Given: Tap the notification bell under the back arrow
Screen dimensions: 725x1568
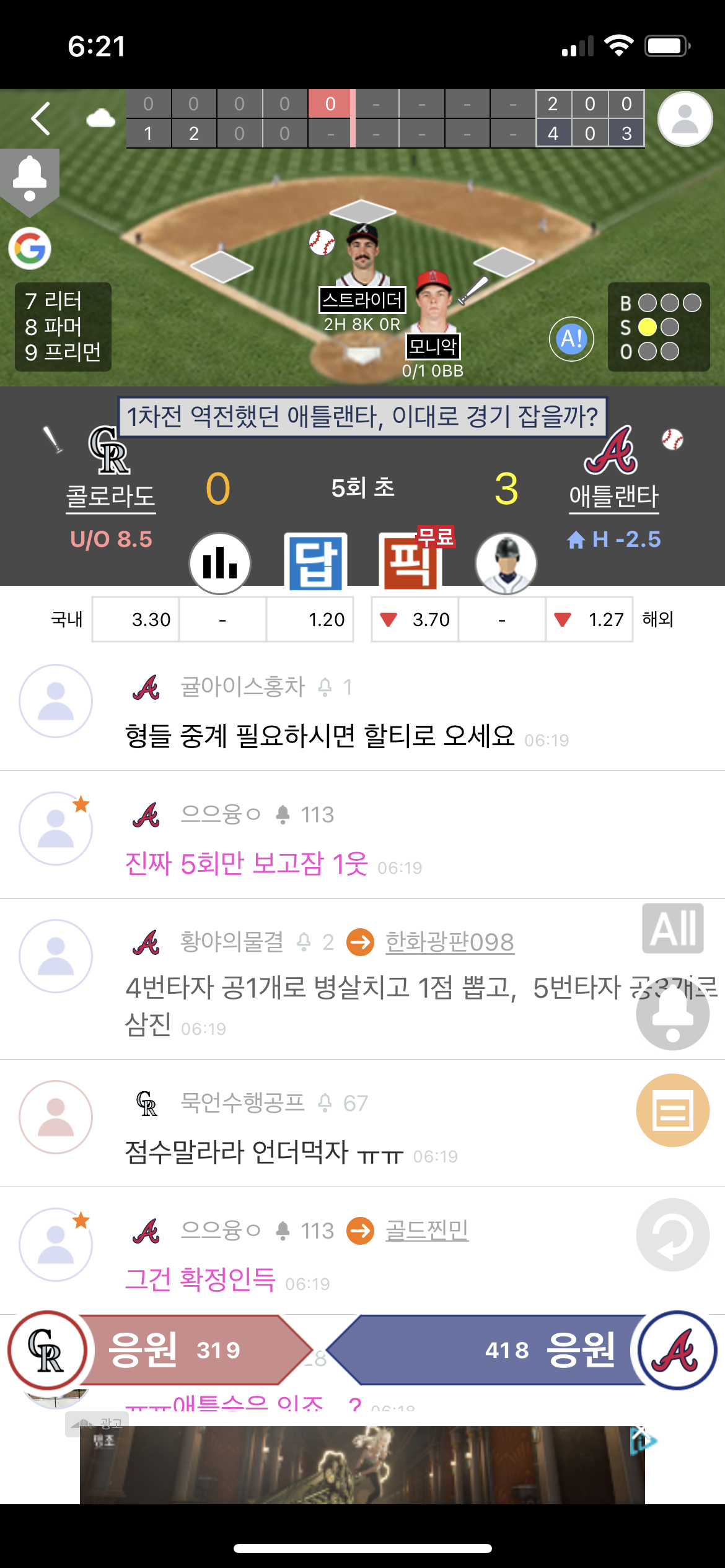Looking at the screenshot, I should tap(30, 179).
